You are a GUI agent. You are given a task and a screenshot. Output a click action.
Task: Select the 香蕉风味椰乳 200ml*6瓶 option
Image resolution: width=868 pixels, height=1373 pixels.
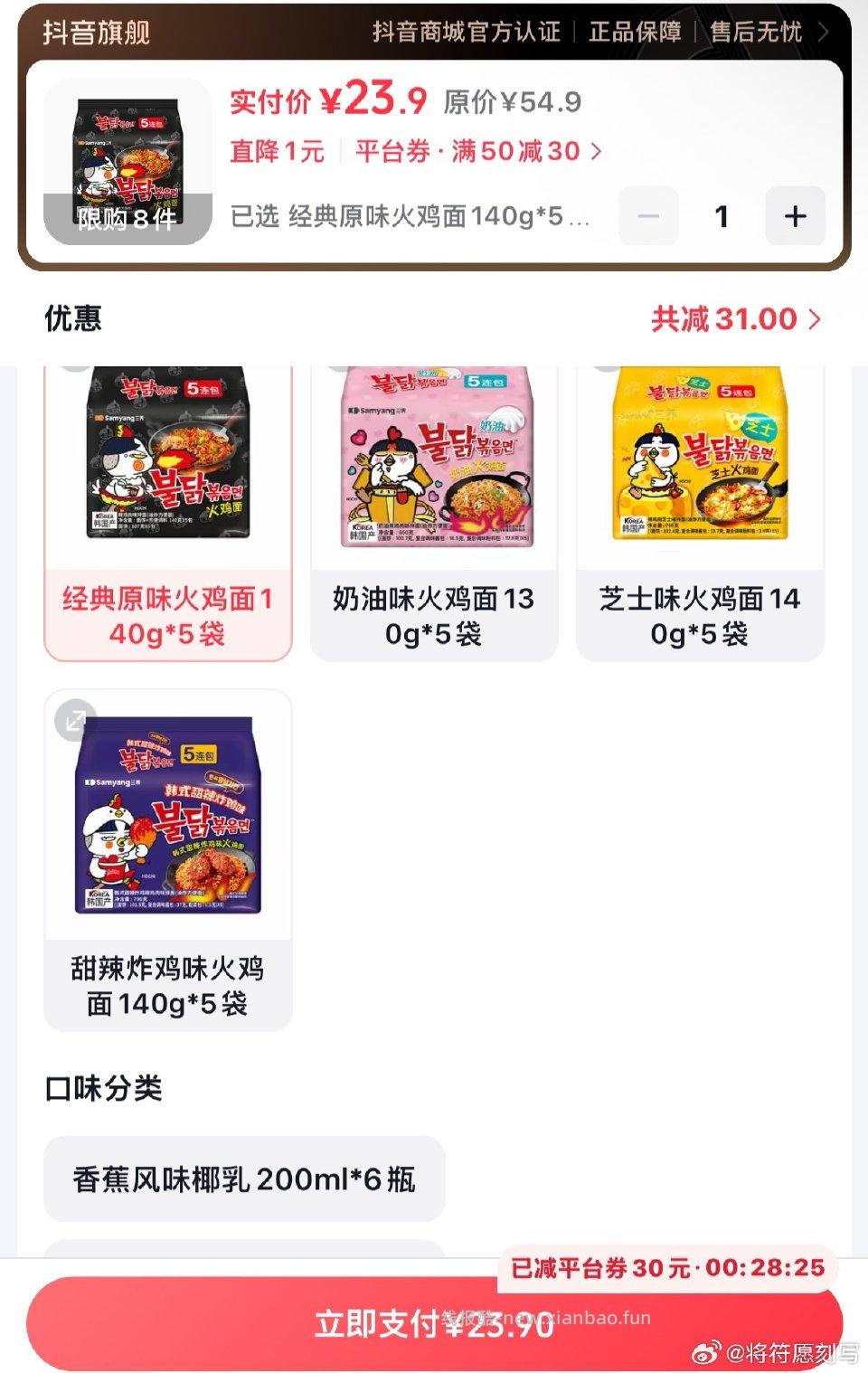[242, 1179]
